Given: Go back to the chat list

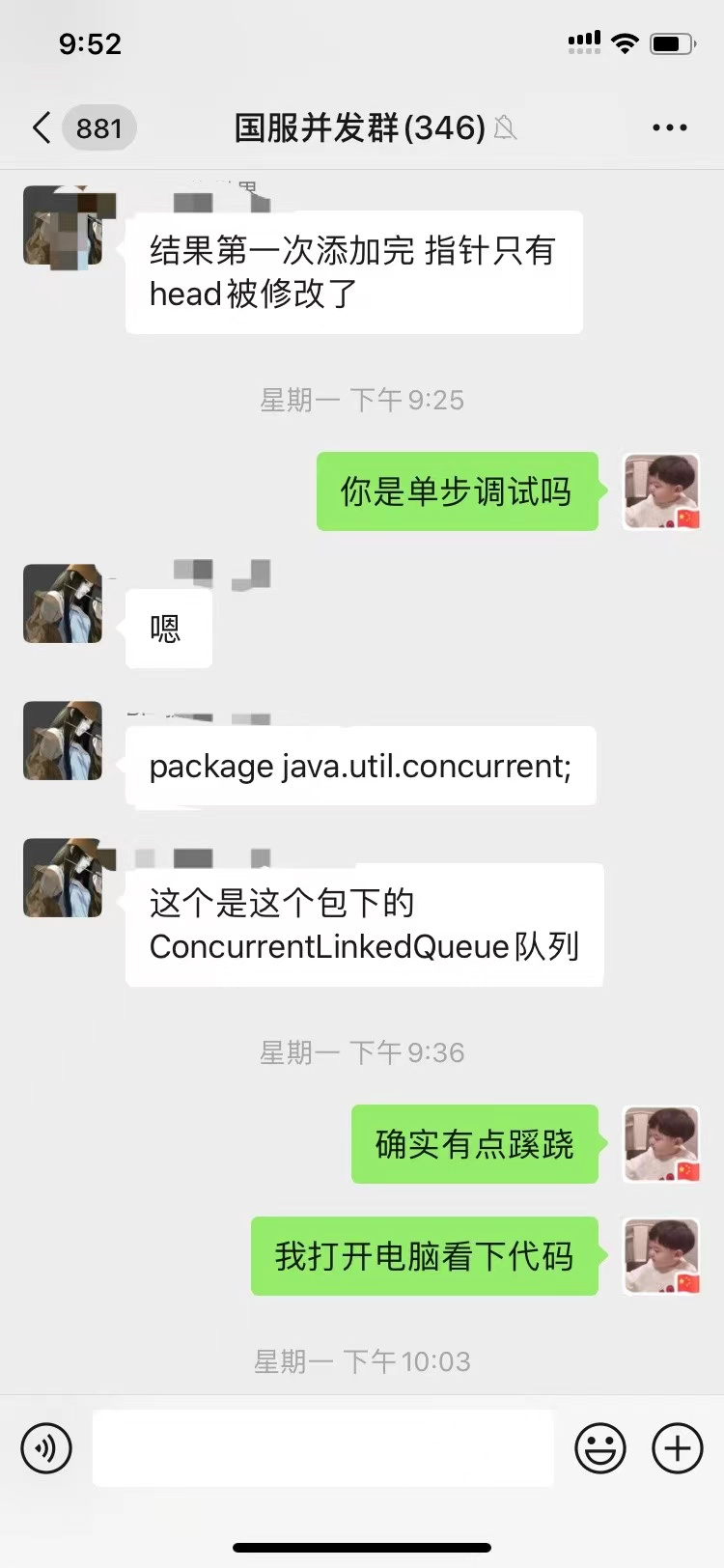Looking at the screenshot, I should coord(42,127).
